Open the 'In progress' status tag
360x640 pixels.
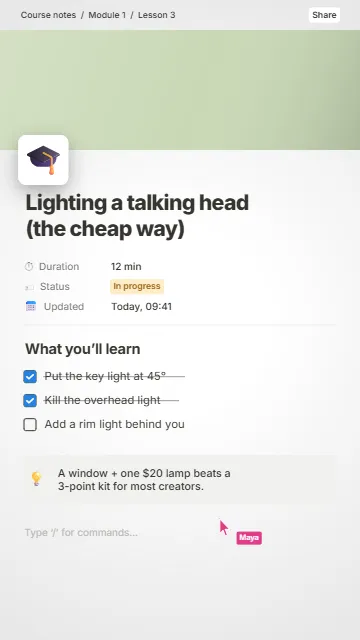pyautogui.click(x=137, y=286)
